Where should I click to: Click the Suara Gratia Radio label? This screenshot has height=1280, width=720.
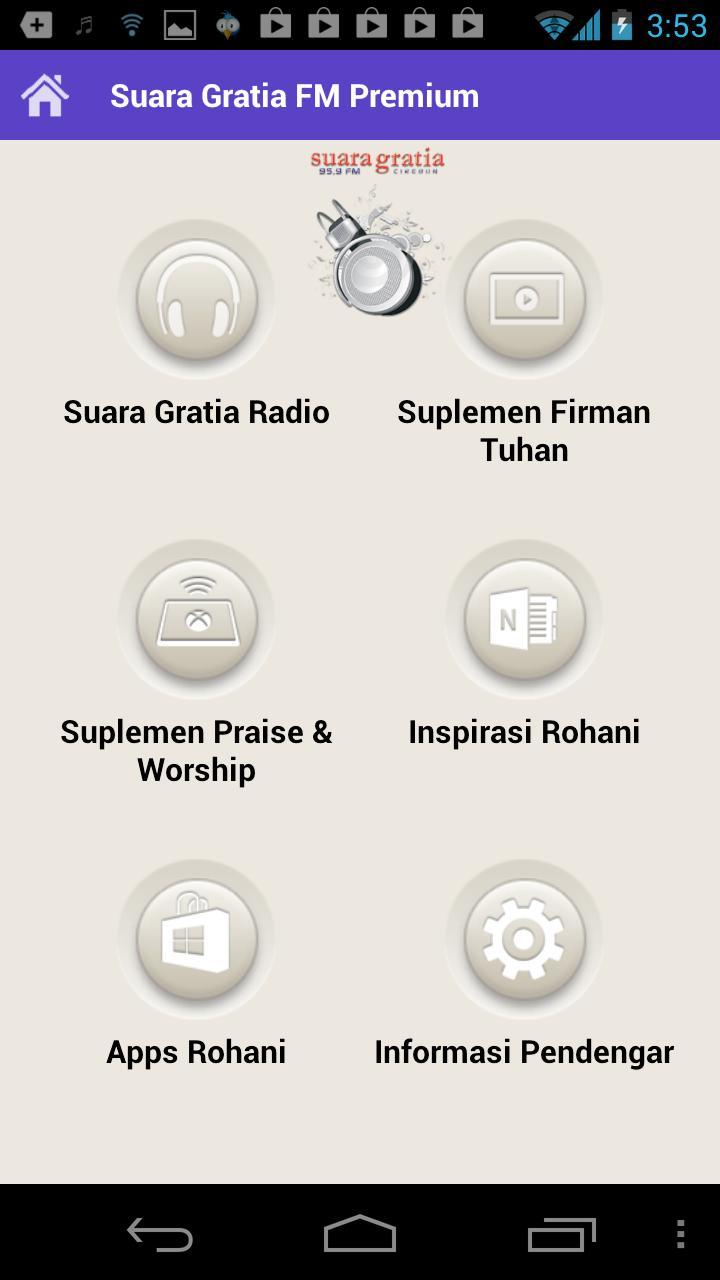tap(196, 411)
